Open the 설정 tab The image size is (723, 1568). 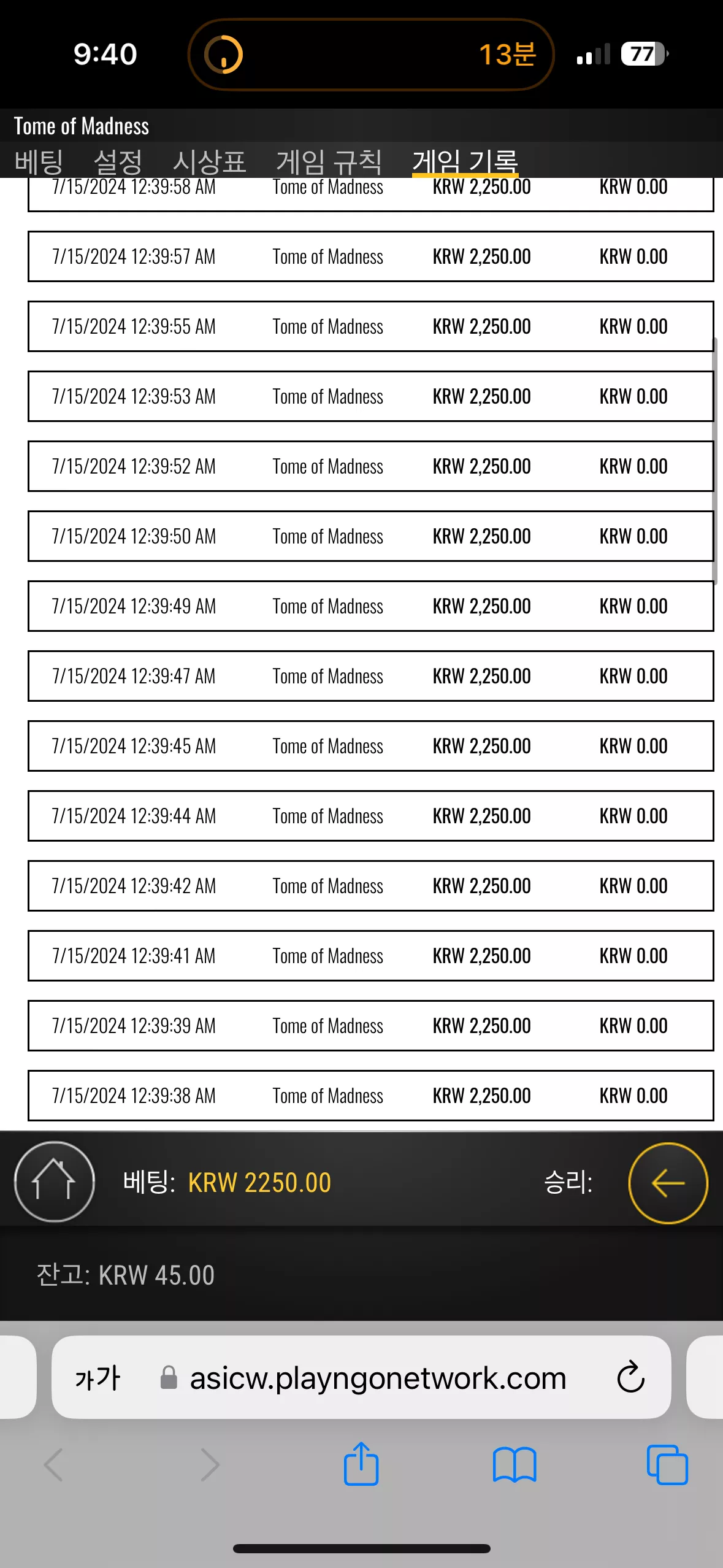(x=118, y=161)
